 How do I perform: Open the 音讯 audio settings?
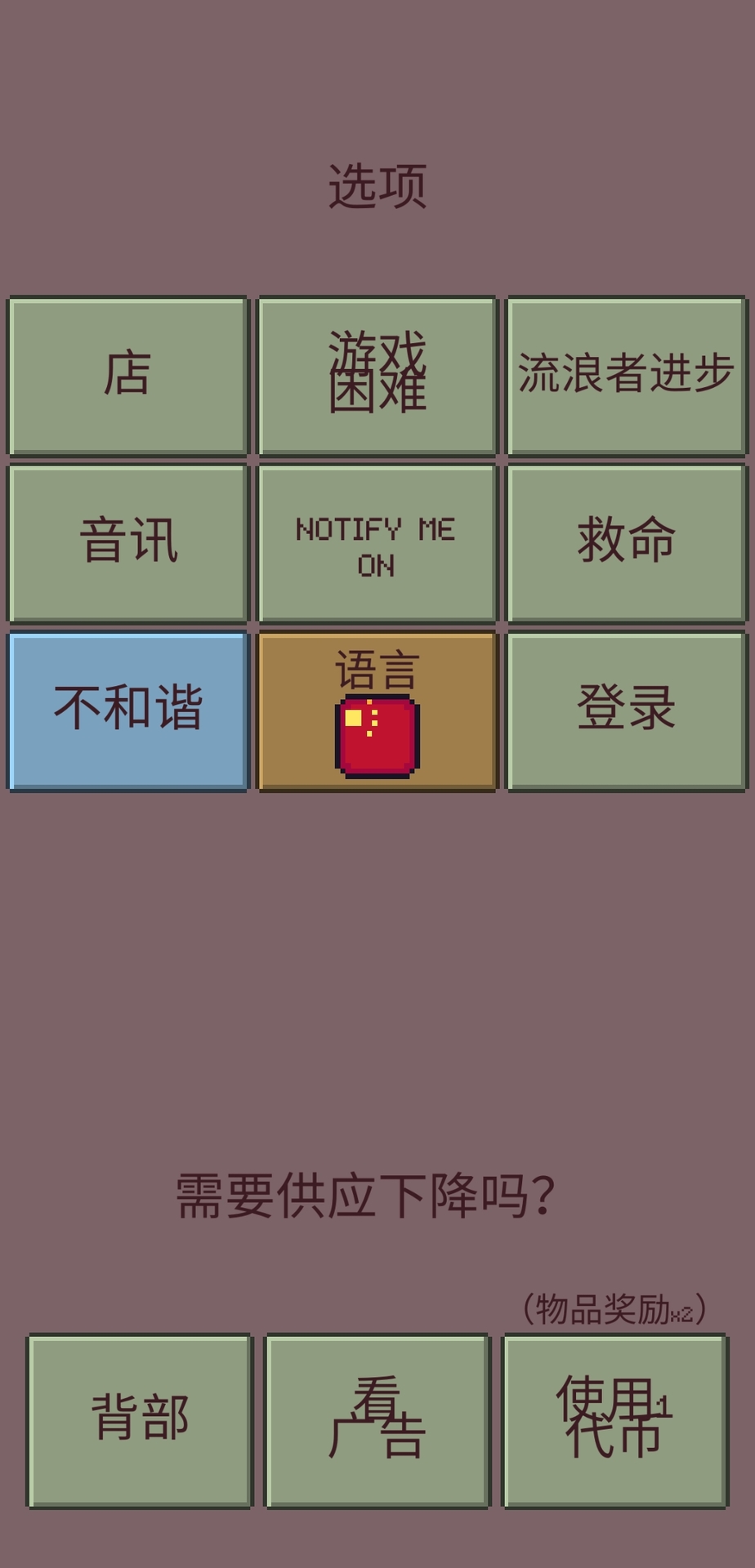point(127,543)
